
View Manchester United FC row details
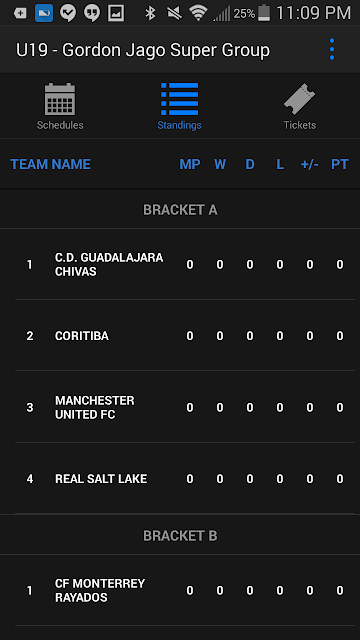click(180, 407)
